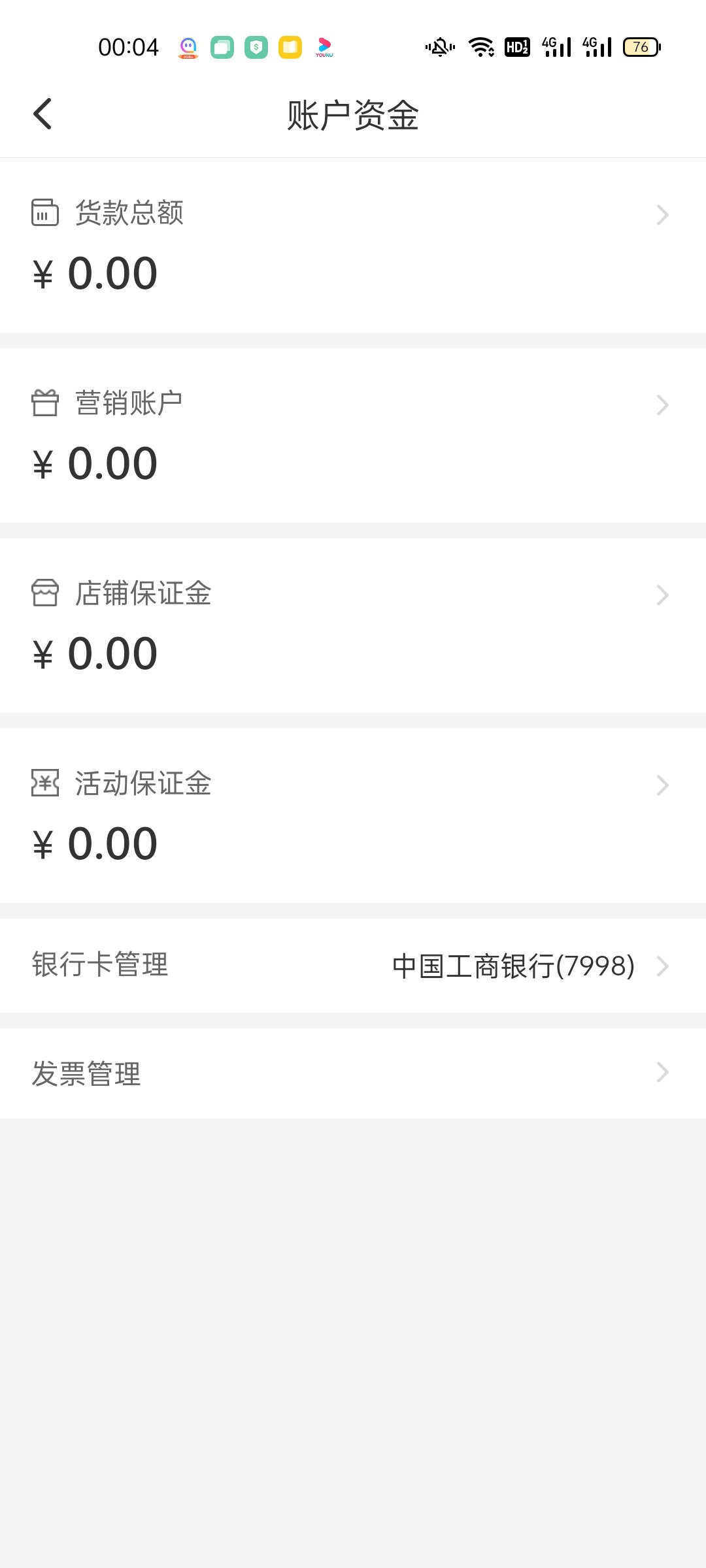Open the 发票管理 entry
Screen dimensions: 706x1568
(86, 1073)
